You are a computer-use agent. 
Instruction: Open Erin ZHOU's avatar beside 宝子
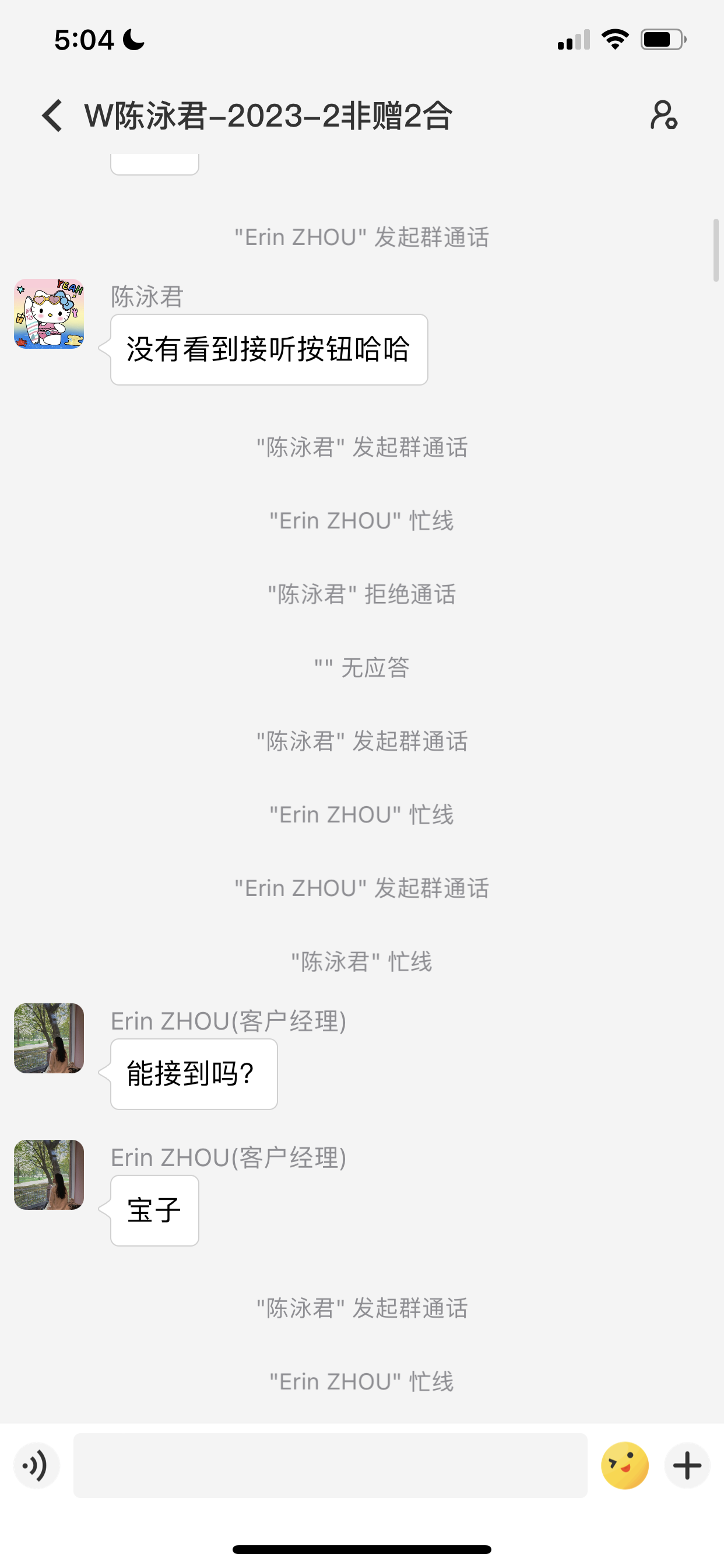(48, 1174)
